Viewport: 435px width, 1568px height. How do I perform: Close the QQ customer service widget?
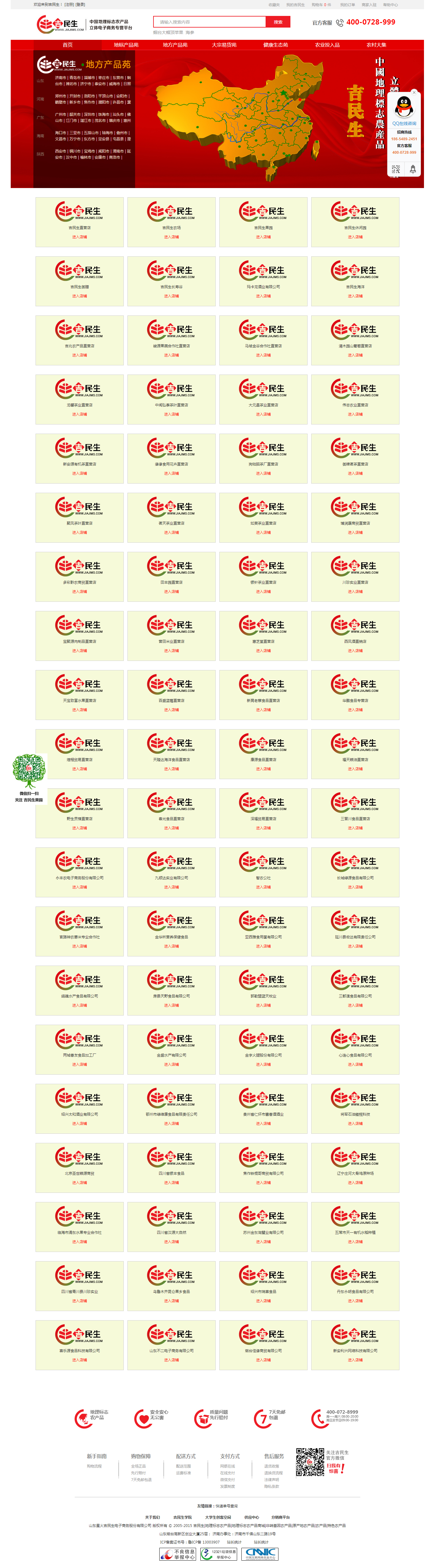click(414, 92)
